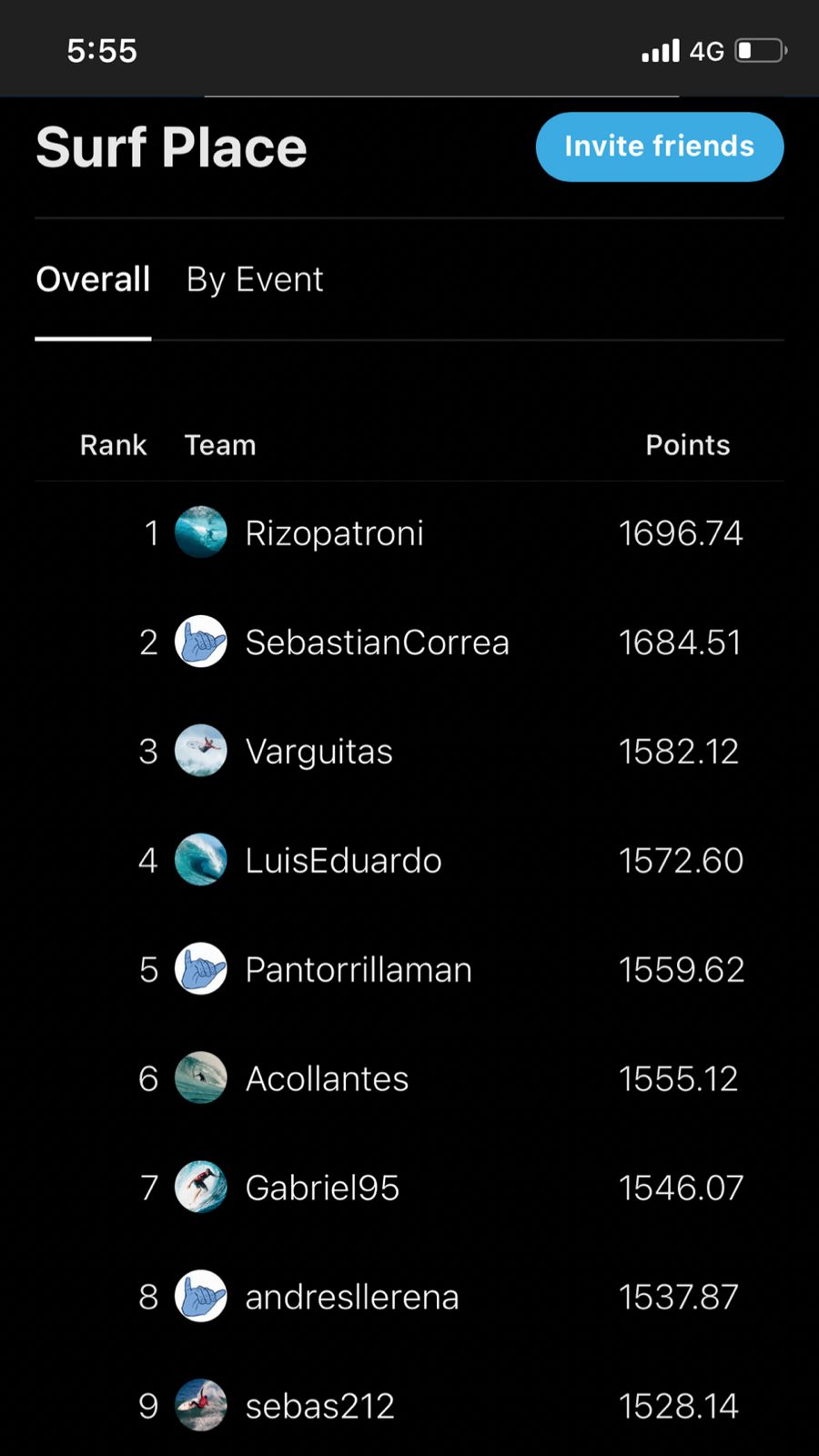819x1456 pixels.
Task: Switch to the By Event tab
Action: pyautogui.click(x=255, y=279)
